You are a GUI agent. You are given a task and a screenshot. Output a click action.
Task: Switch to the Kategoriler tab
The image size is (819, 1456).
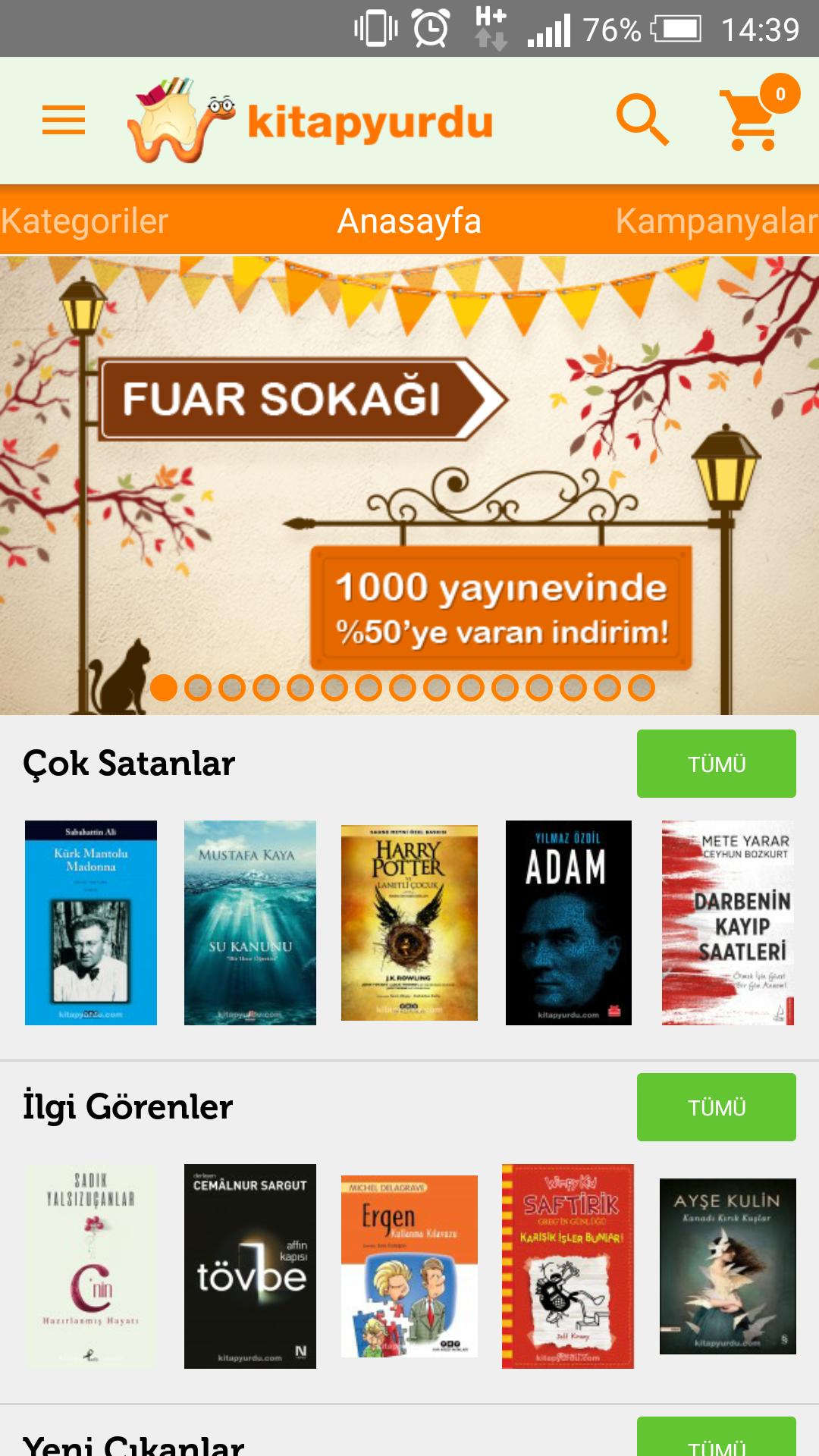[x=85, y=221]
